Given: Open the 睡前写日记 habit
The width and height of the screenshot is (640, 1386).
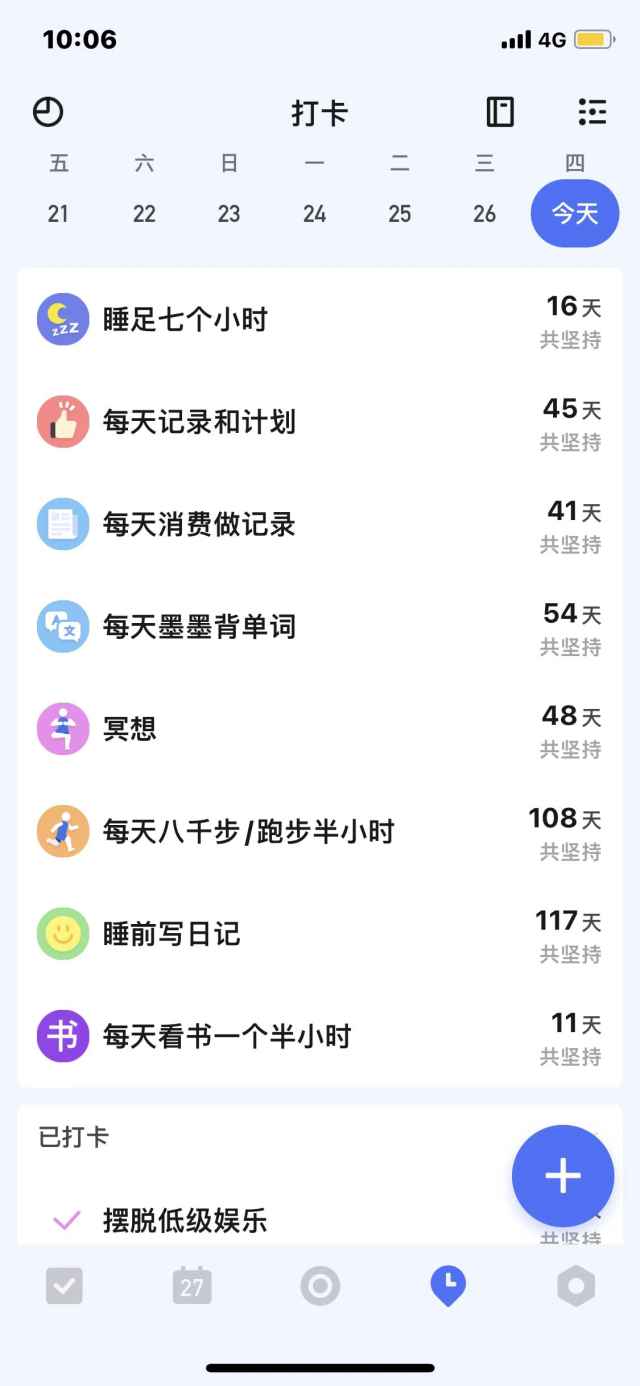Looking at the screenshot, I should coord(320,934).
